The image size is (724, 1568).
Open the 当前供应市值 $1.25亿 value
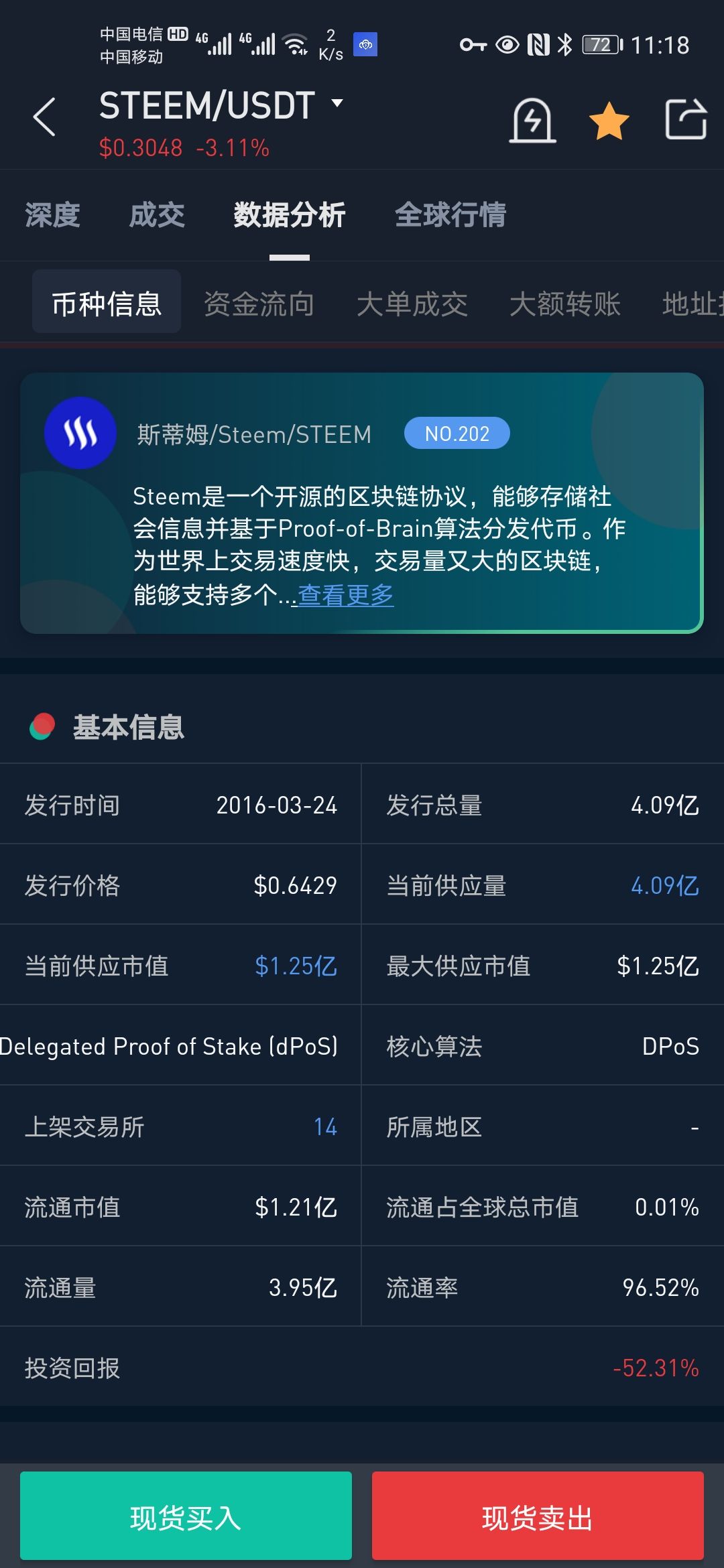click(x=296, y=966)
